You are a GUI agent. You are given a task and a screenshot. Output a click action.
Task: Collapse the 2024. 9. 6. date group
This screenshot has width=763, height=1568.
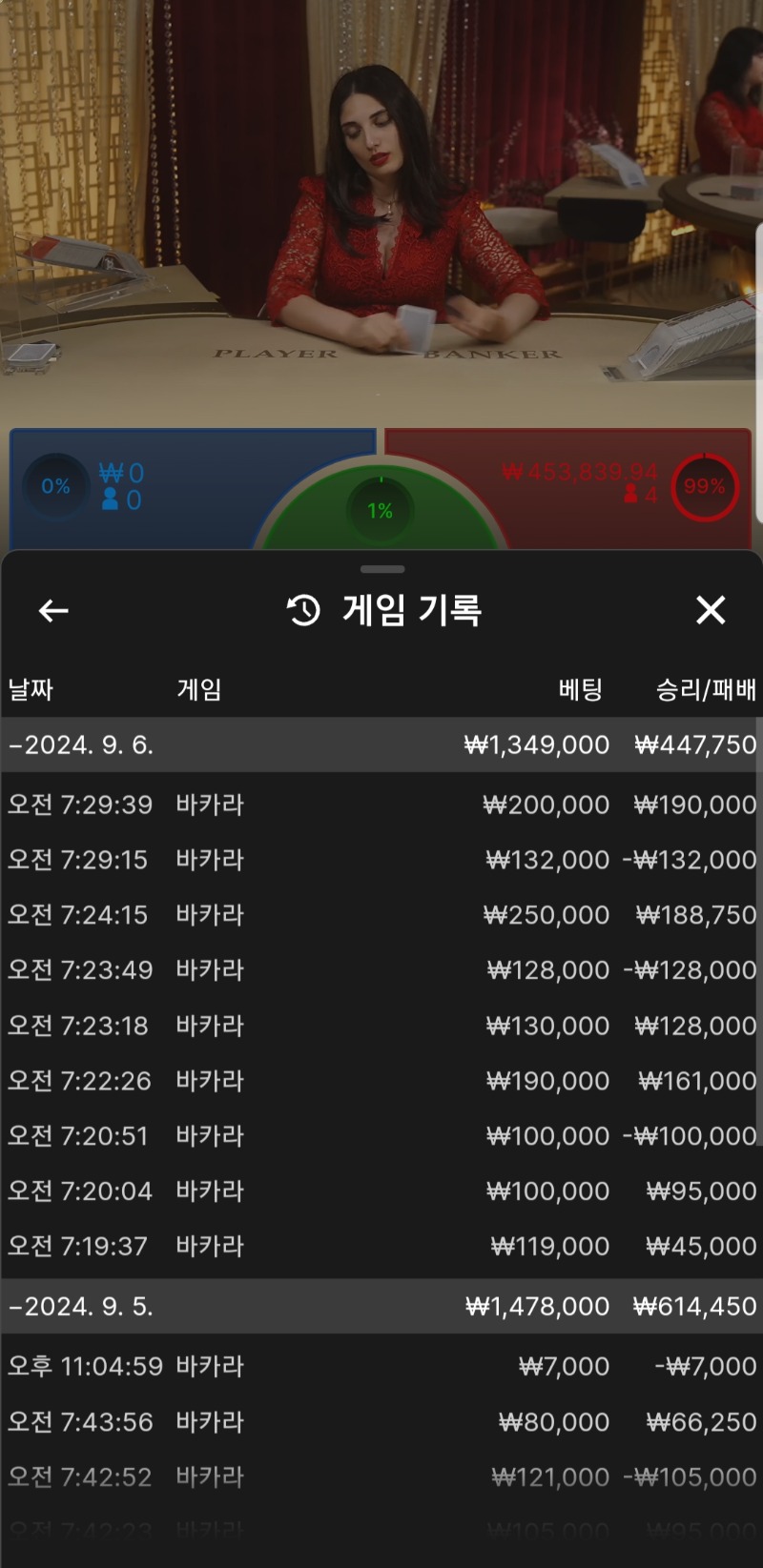pyautogui.click(x=381, y=744)
